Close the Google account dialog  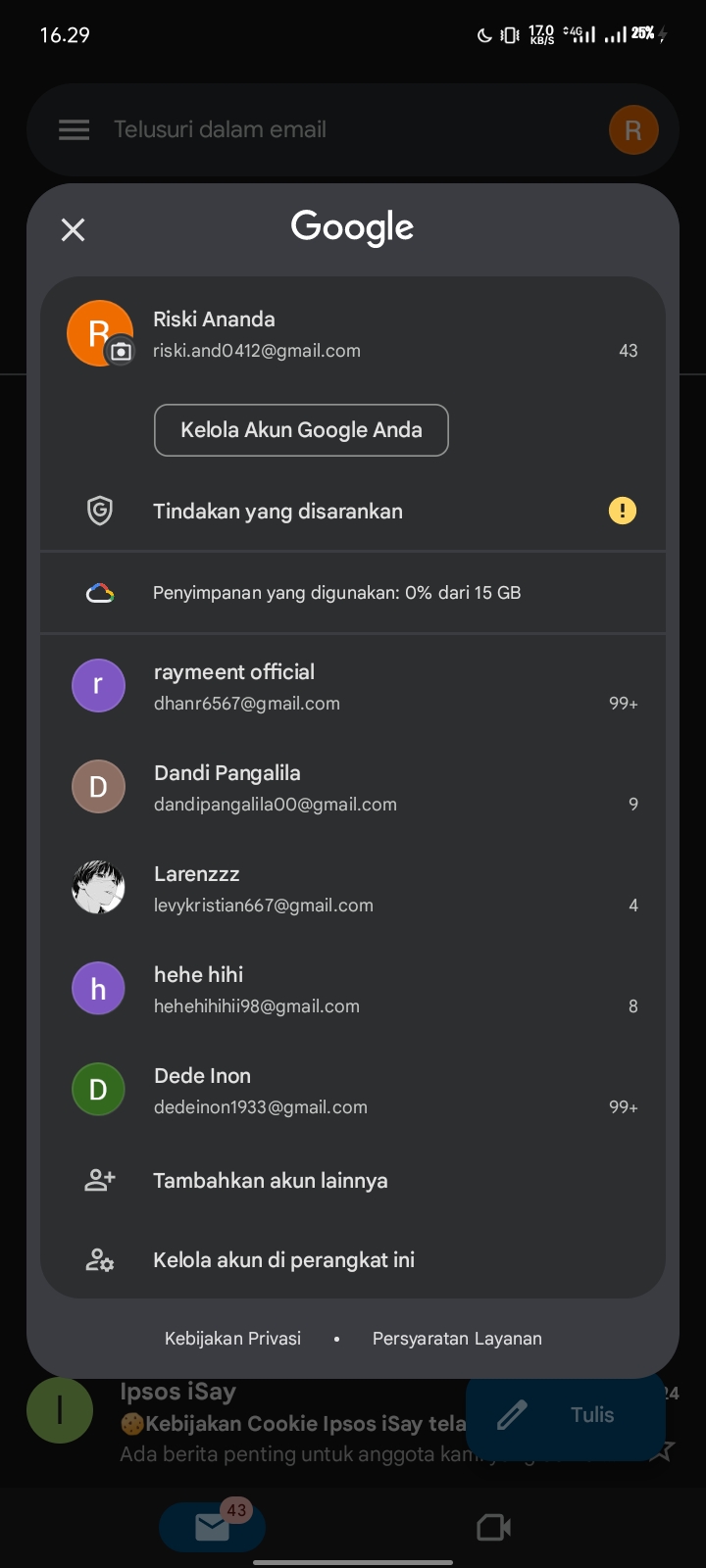tap(74, 230)
